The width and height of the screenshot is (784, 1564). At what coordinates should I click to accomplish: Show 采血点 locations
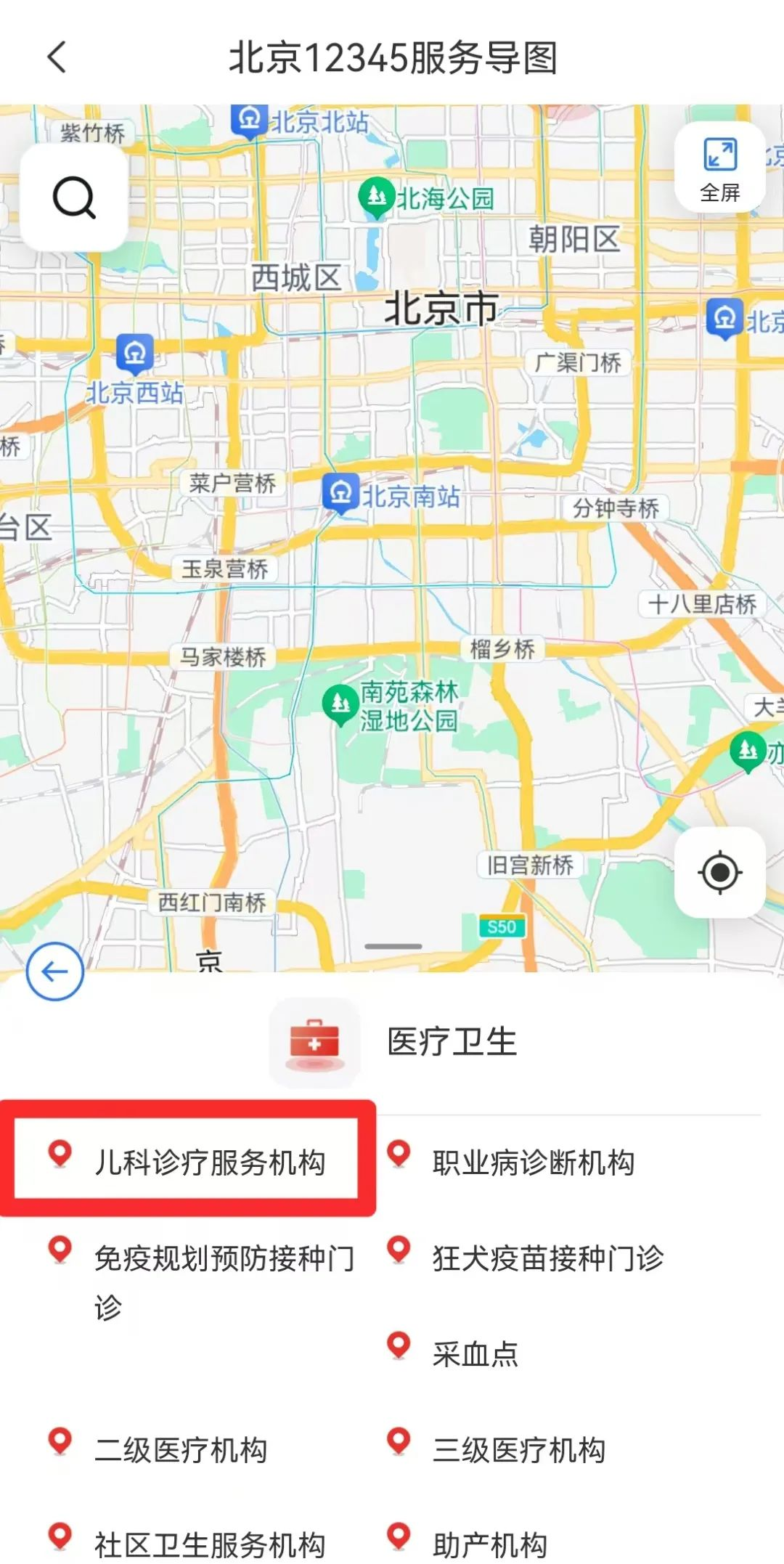475,1354
